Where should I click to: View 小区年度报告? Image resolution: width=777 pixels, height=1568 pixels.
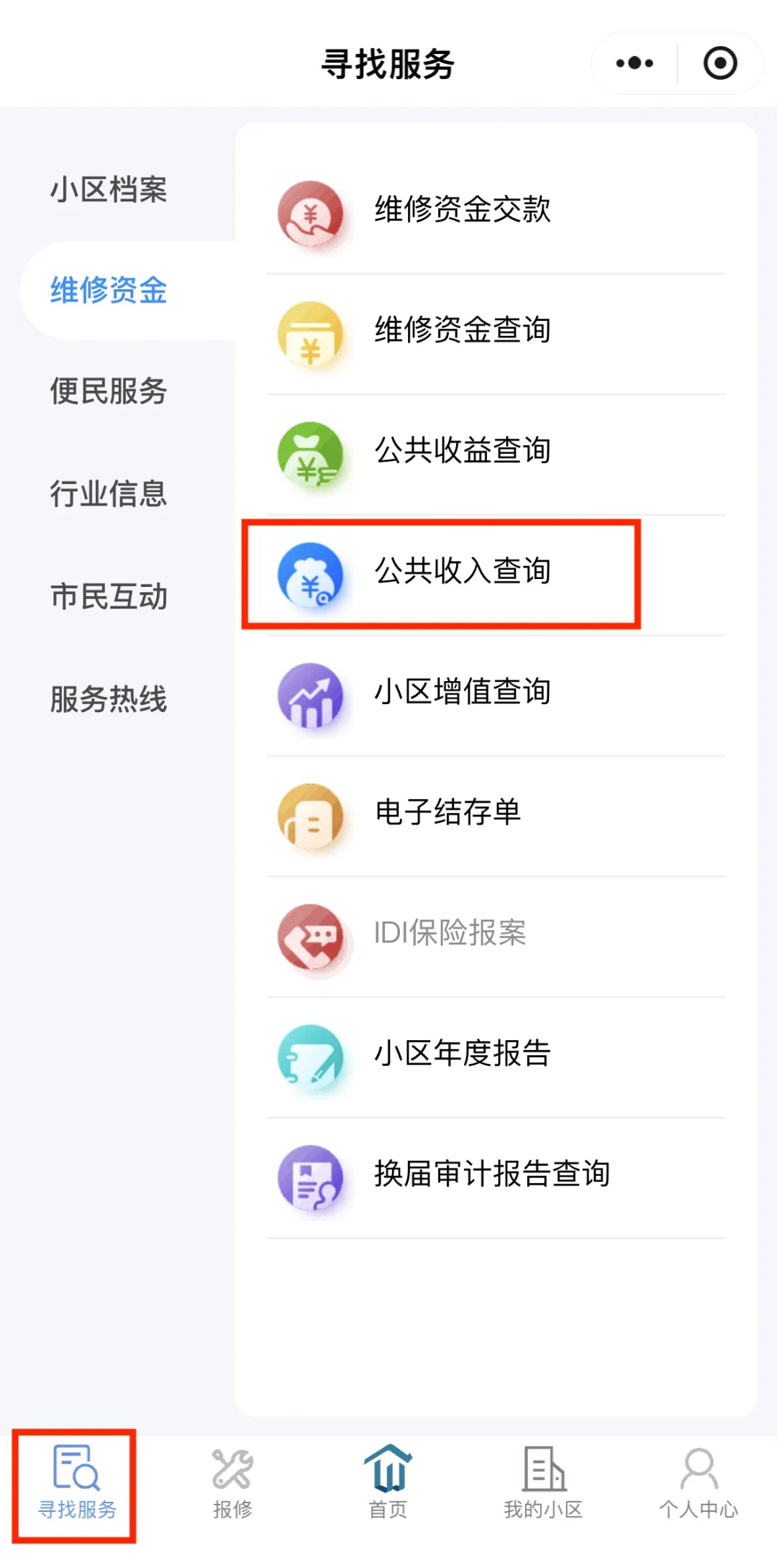(496, 1057)
